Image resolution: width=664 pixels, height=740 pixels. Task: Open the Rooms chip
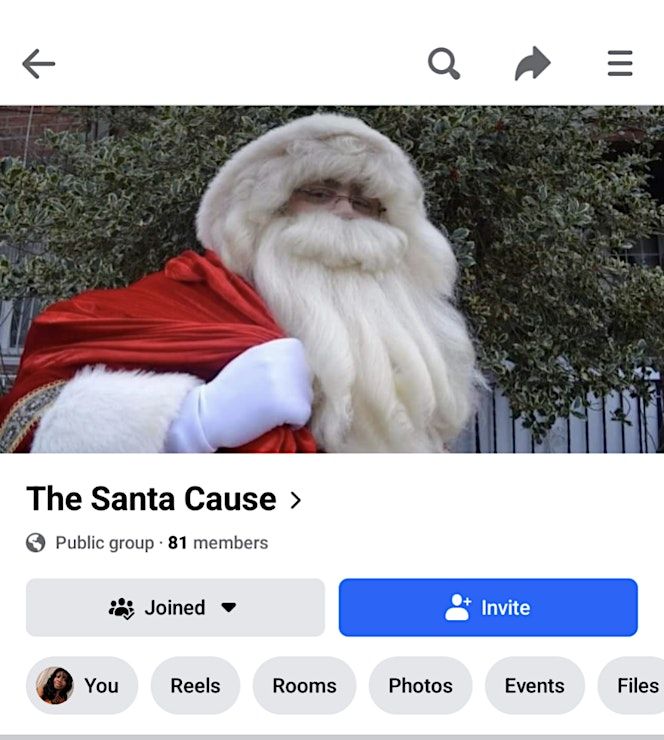point(304,685)
